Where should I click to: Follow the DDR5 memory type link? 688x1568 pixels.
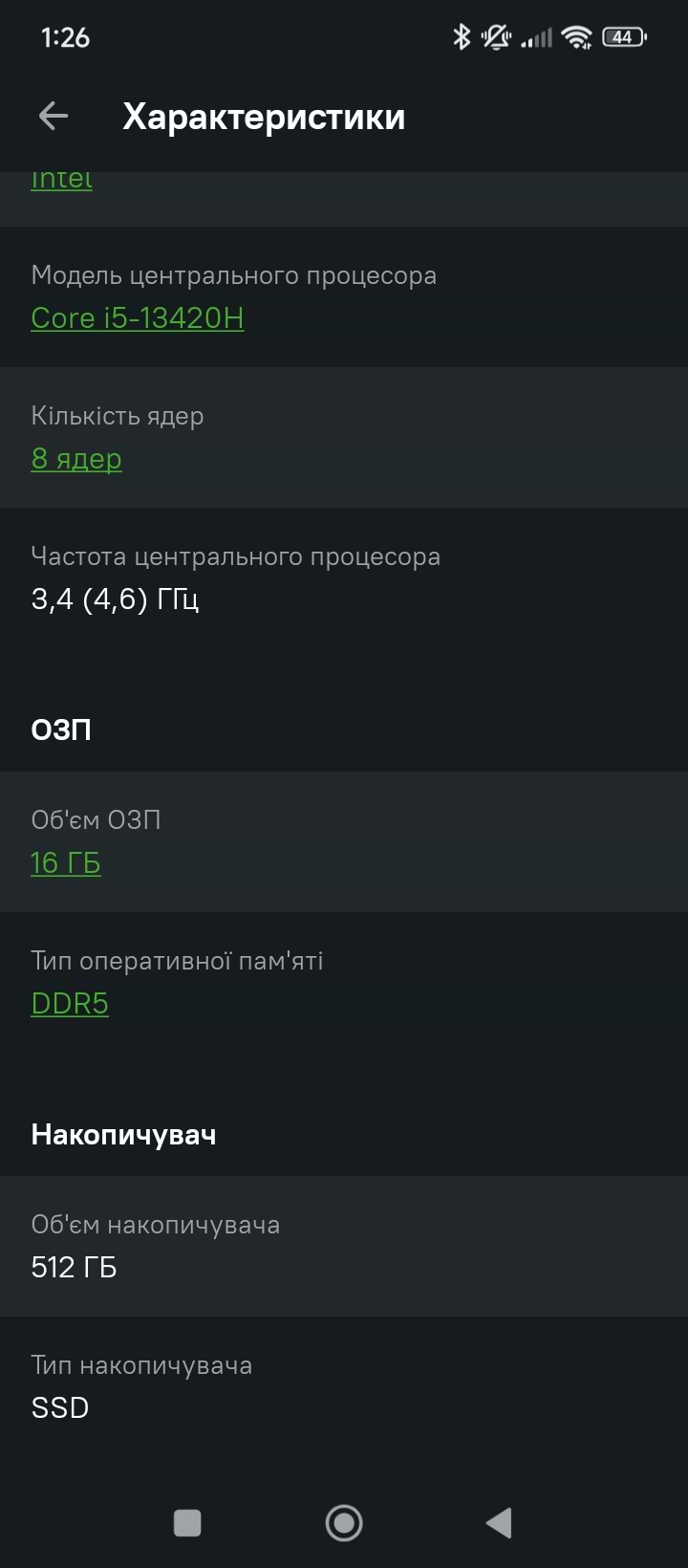point(70,1004)
